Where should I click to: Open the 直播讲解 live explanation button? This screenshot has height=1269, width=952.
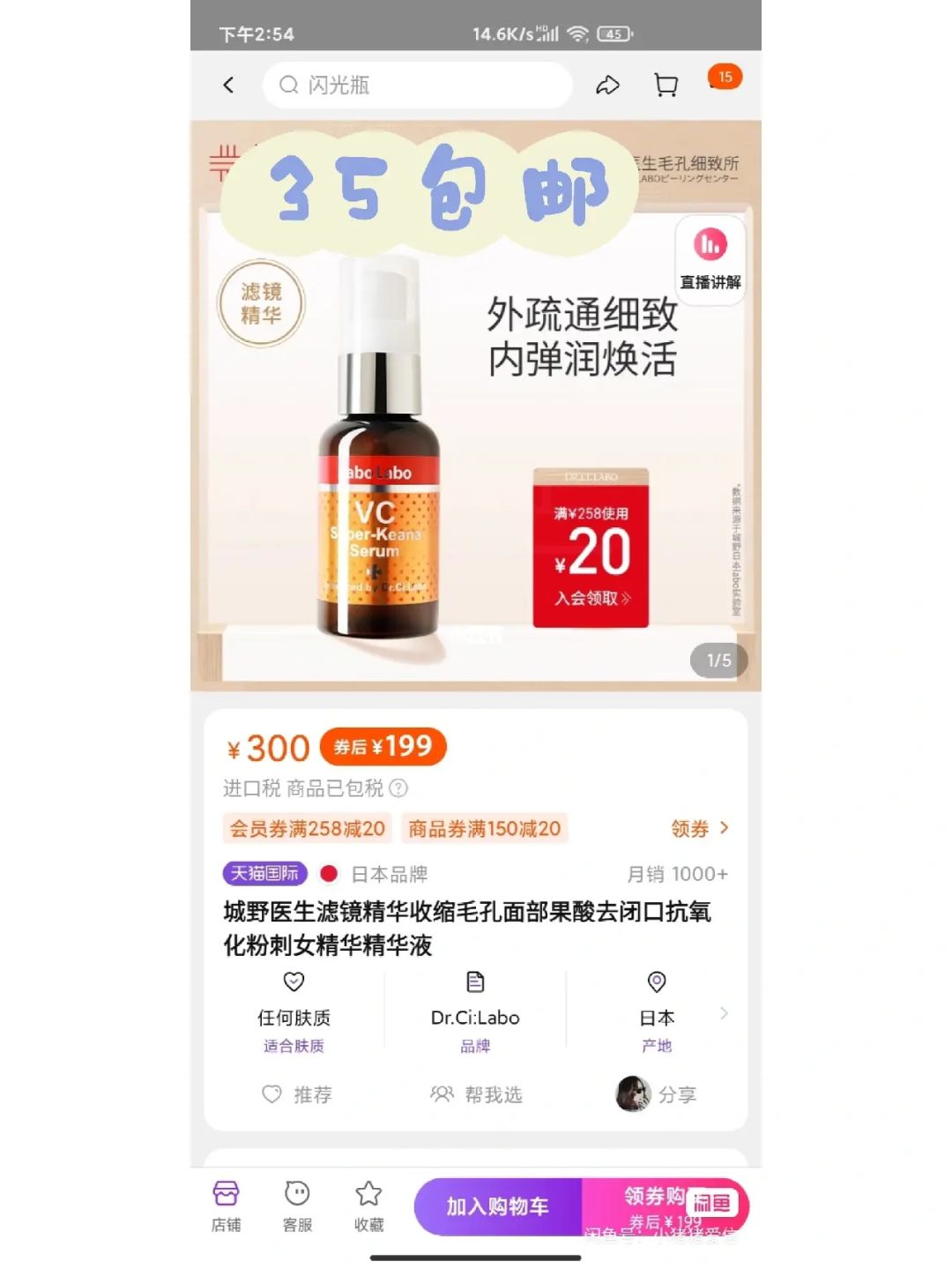pyautogui.click(x=710, y=259)
